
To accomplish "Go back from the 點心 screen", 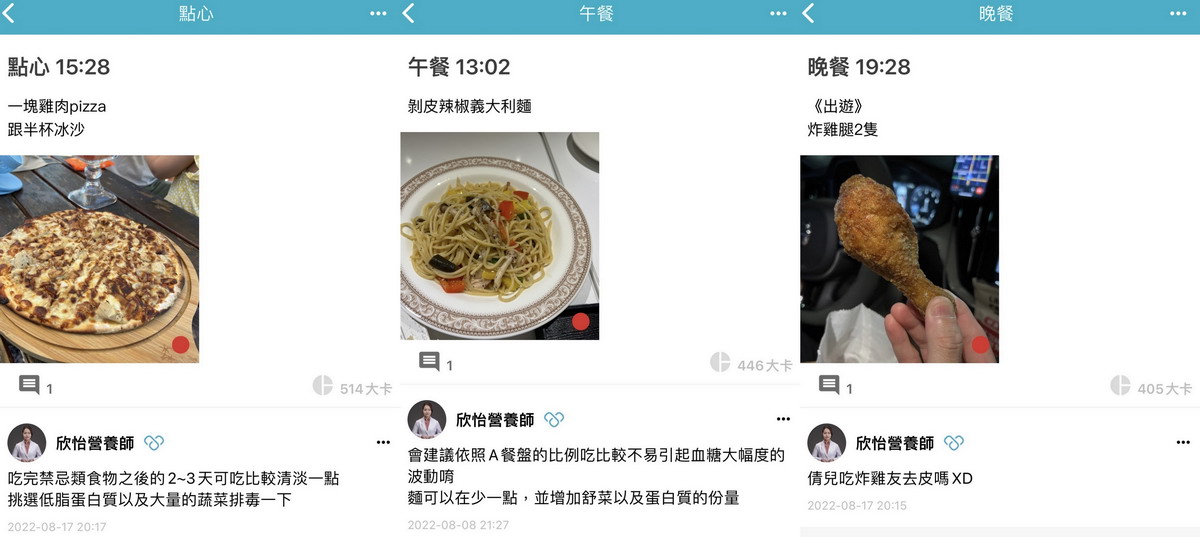I will point(10,13).
